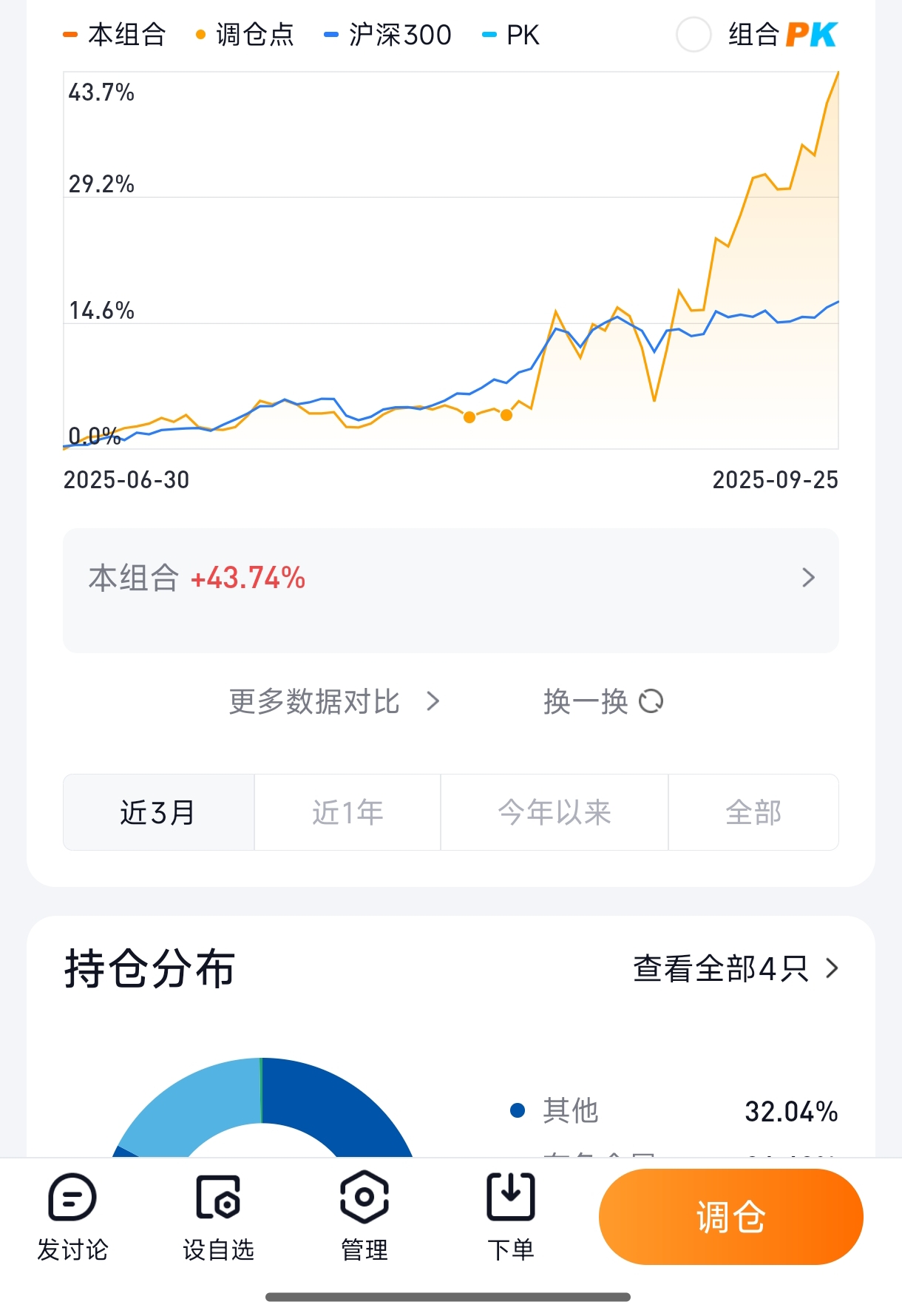Screen dimensions: 902x1316
Task: Place an order with 下单
Action: 510,1217
